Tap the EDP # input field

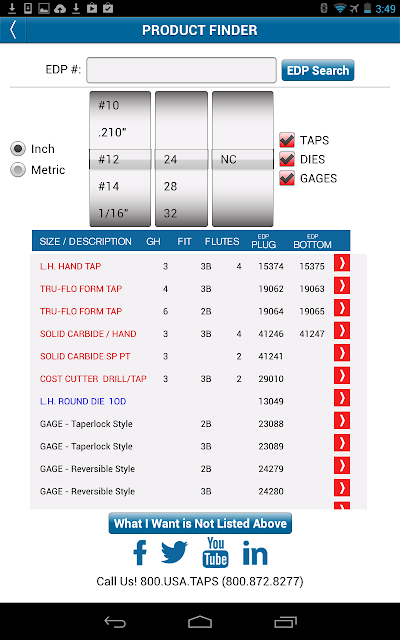coord(181,70)
